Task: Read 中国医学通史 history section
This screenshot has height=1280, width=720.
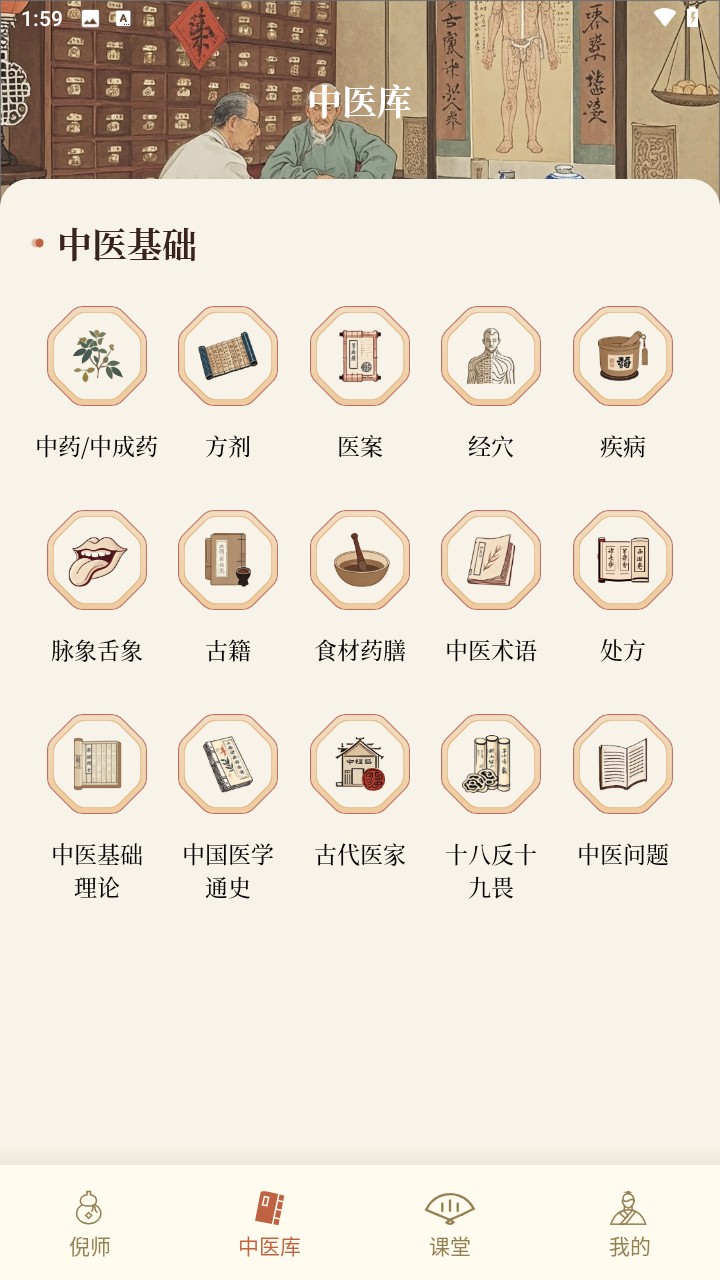Action: [x=228, y=765]
